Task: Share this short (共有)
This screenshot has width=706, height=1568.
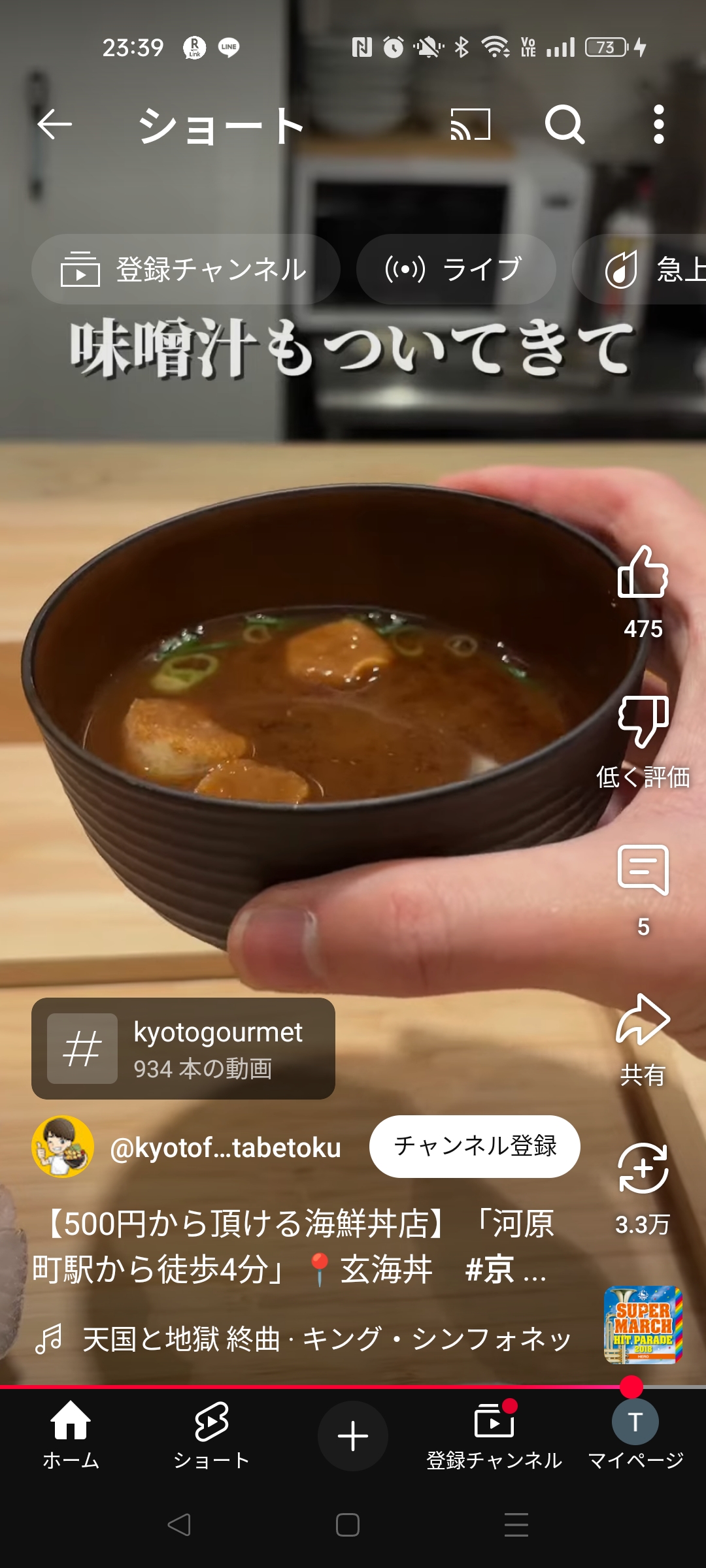Action: (643, 1021)
